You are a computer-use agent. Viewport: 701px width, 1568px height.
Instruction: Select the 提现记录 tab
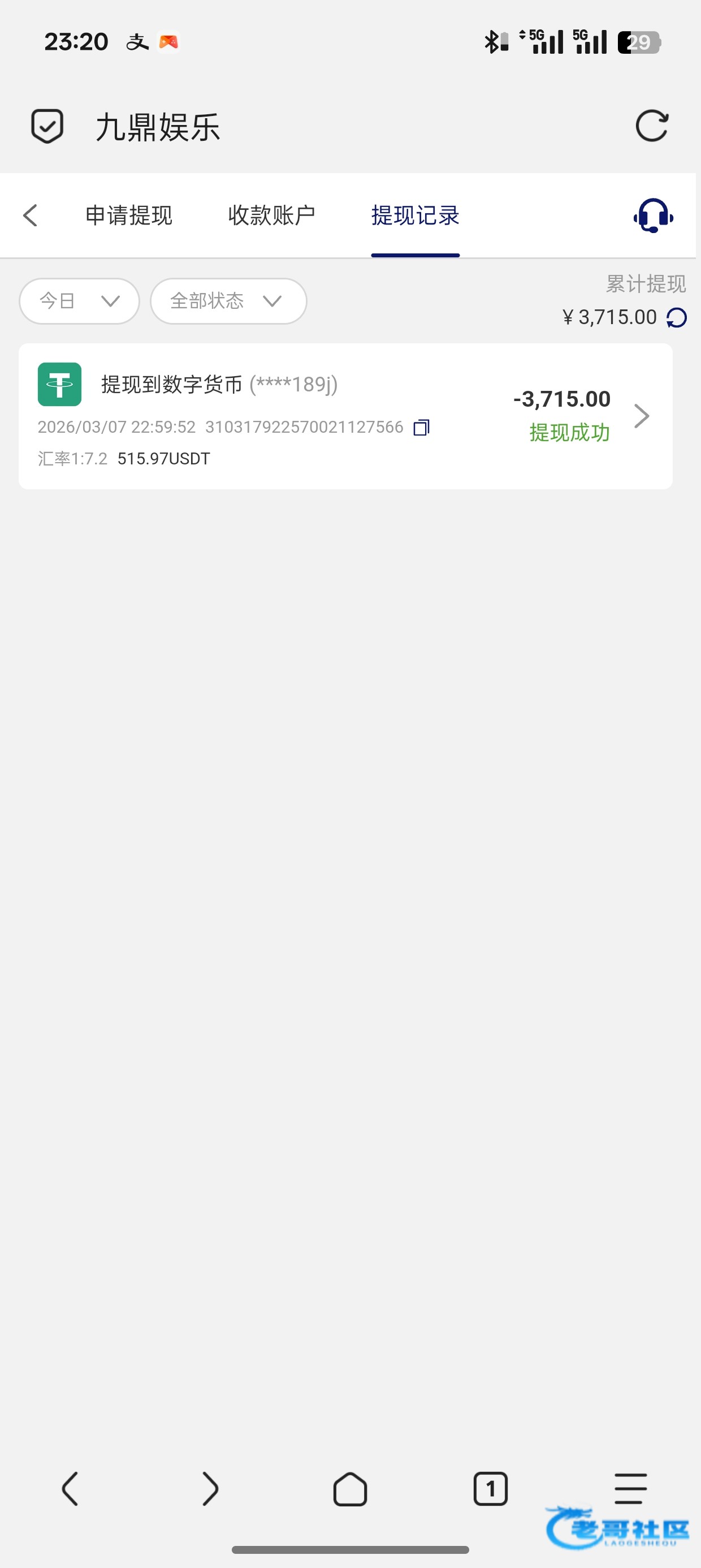click(x=415, y=216)
